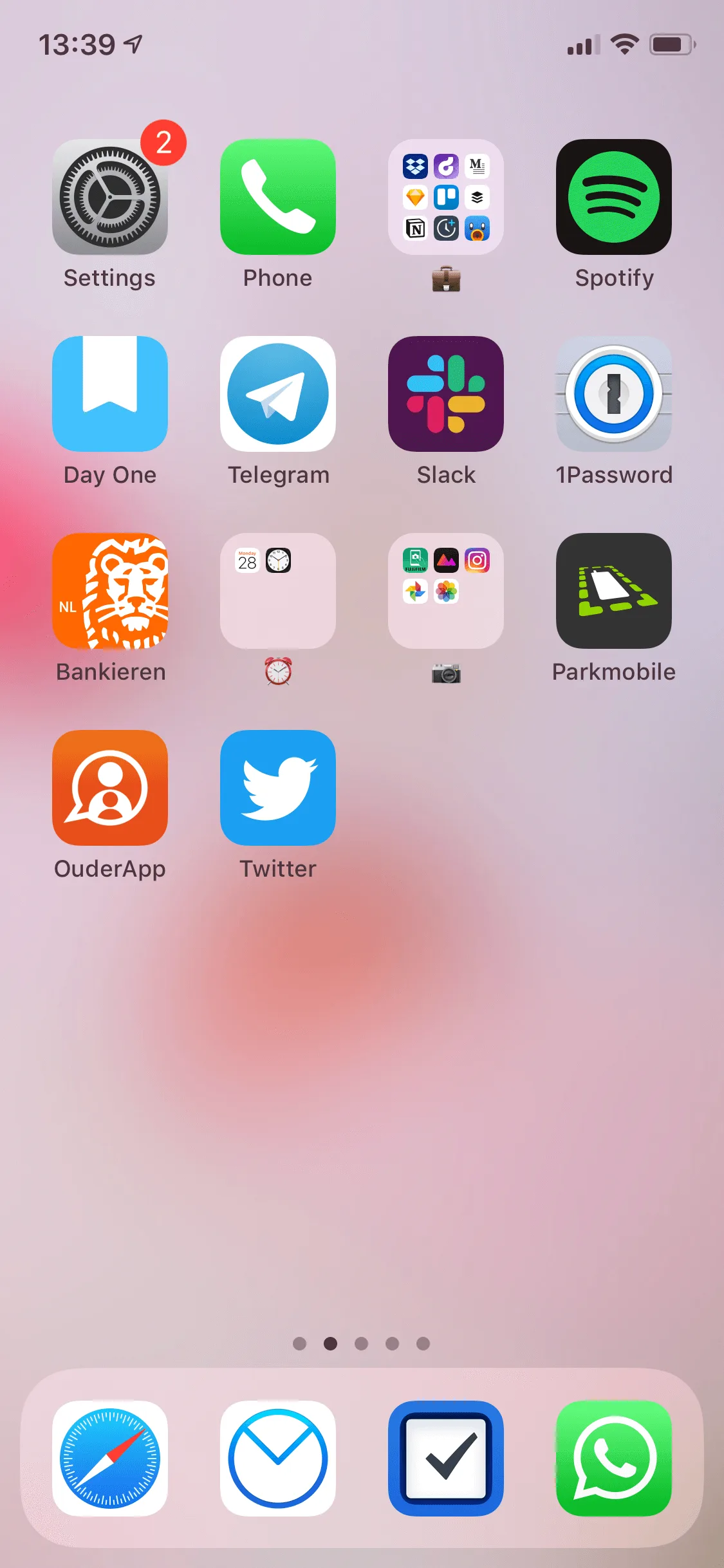The height and width of the screenshot is (1568, 724).
Task: Open the camera folder of photo apps
Action: click(x=446, y=591)
